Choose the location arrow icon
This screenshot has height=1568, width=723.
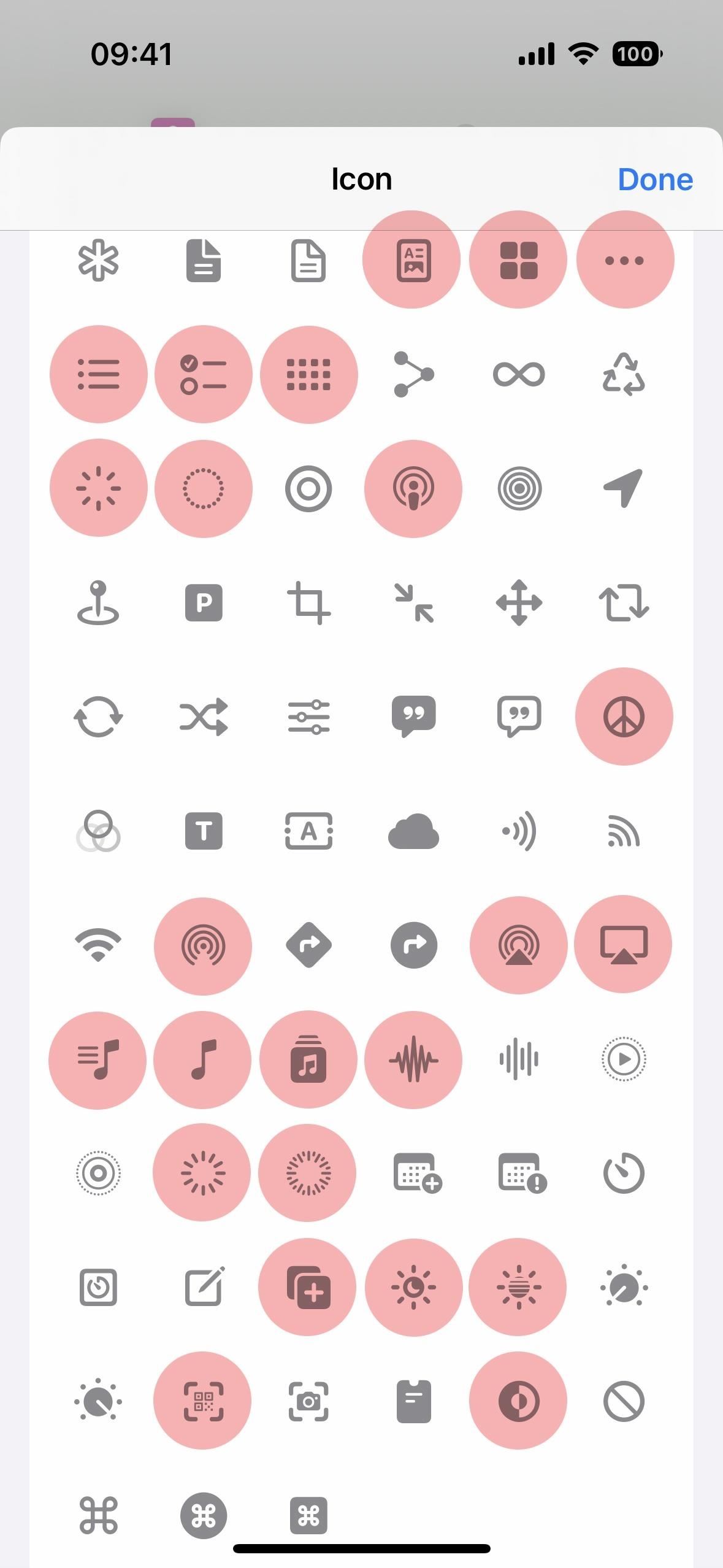pos(624,489)
